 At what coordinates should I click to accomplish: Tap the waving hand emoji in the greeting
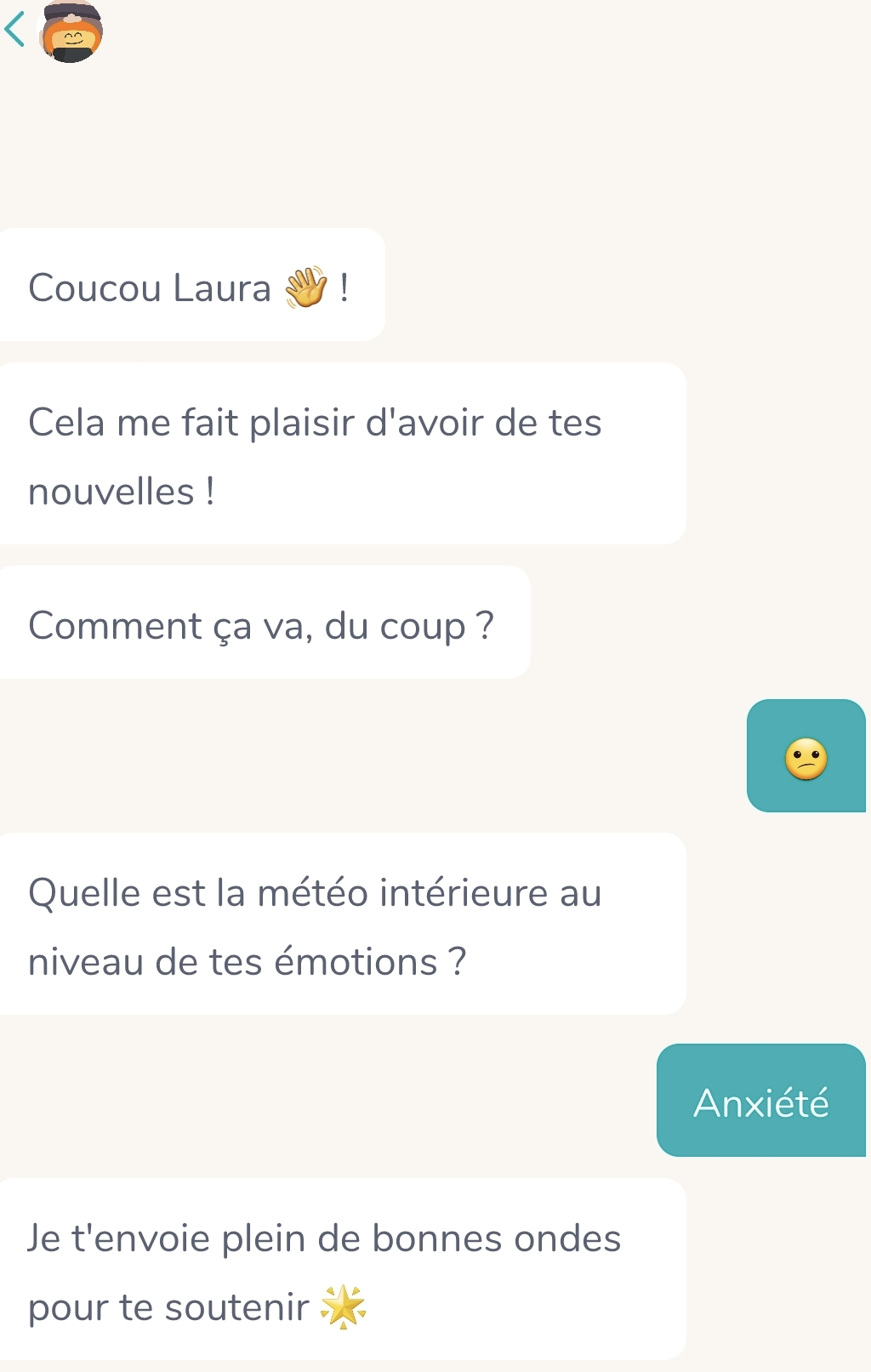(x=305, y=286)
